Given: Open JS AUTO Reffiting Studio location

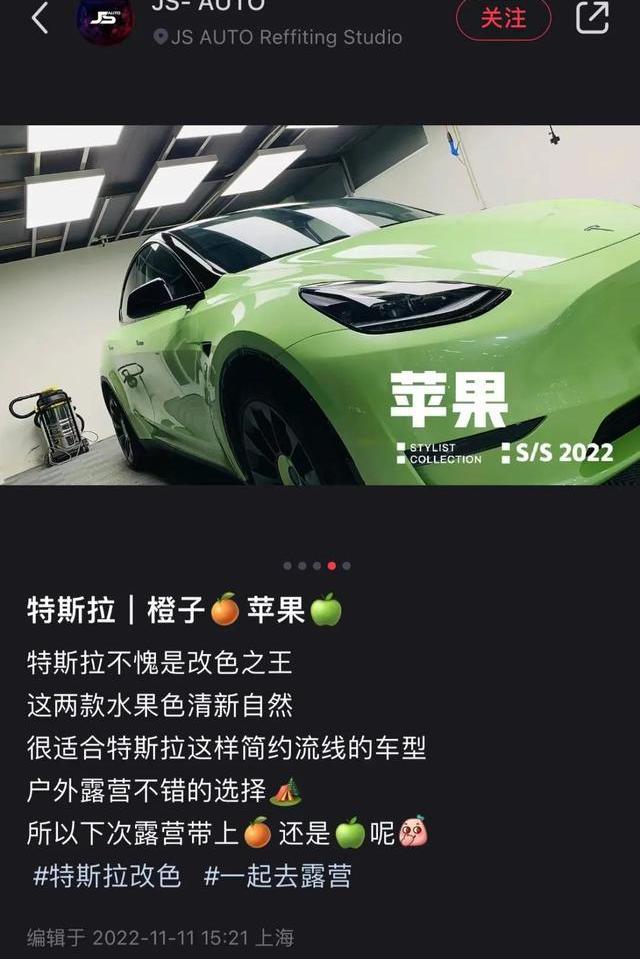Looking at the screenshot, I should pyautogui.click(x=278, y=38).
